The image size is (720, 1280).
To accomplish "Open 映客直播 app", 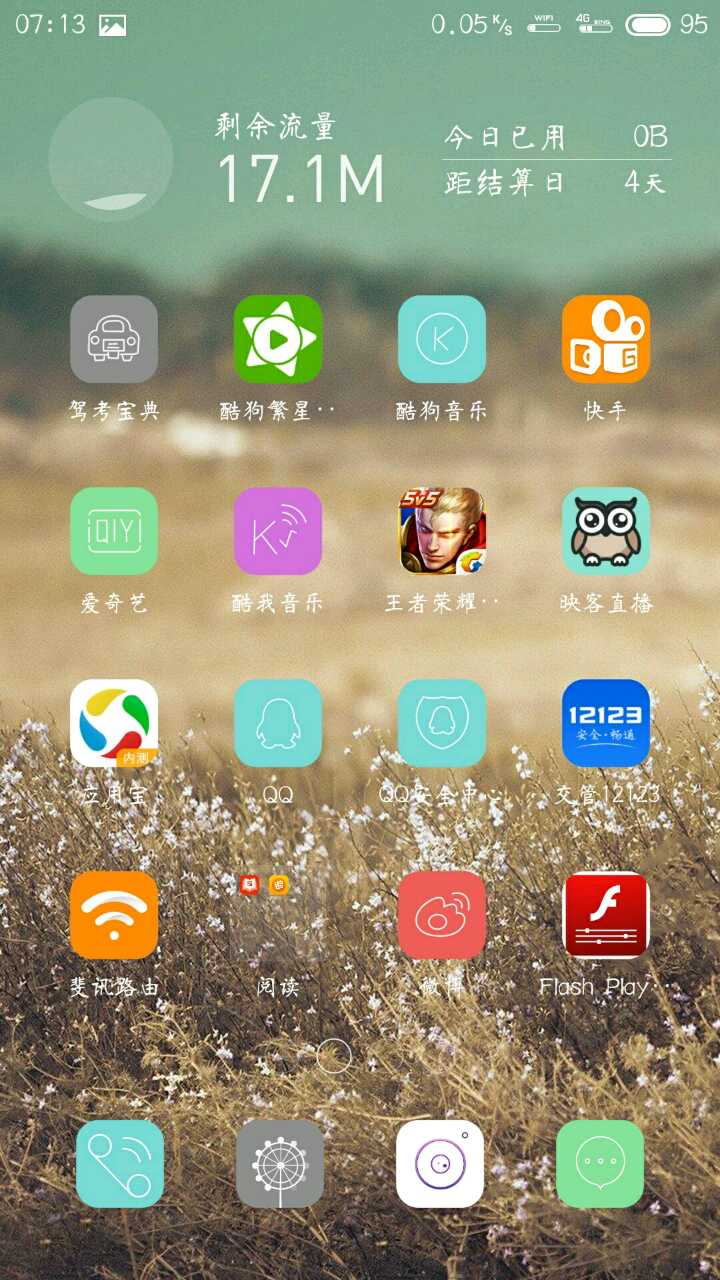I will pyautogui.click(x=606, y=531).
